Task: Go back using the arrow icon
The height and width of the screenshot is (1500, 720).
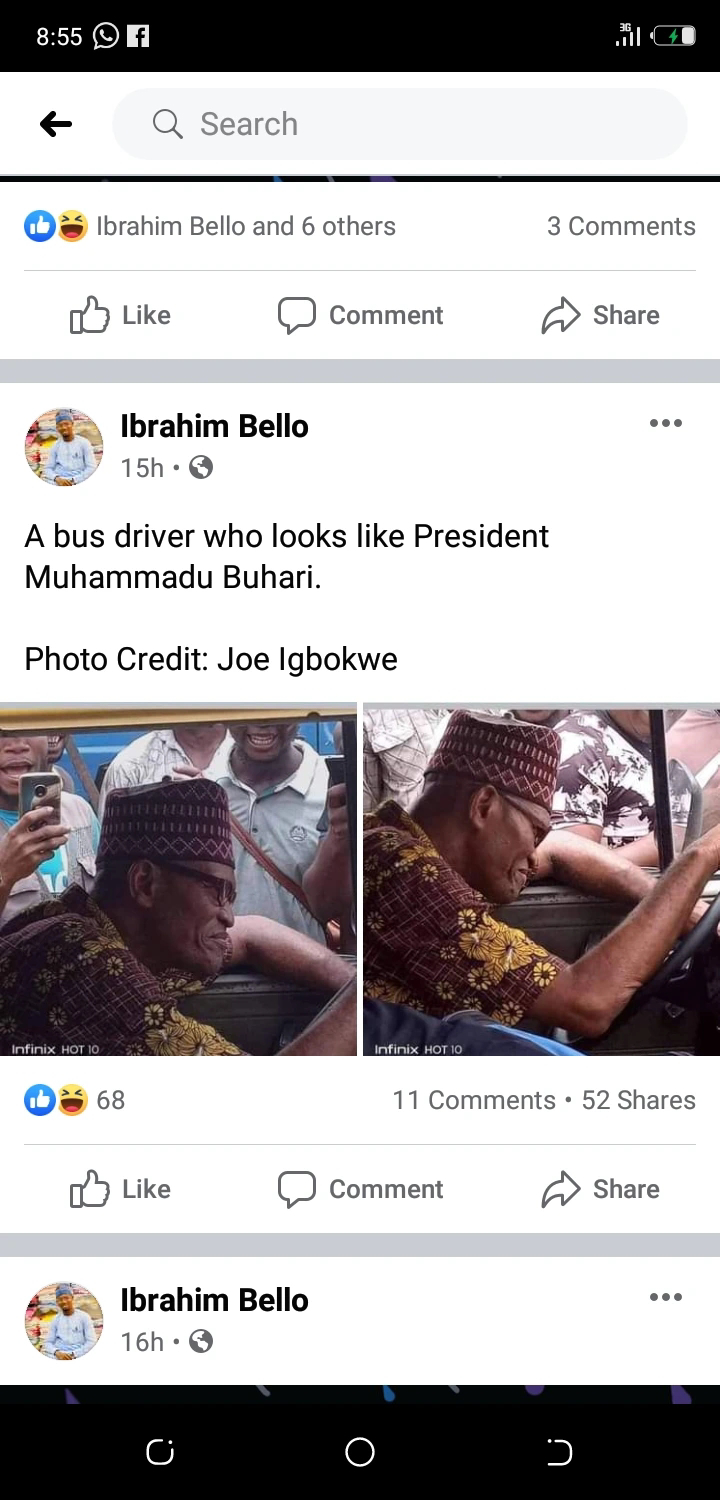Action: click(x=56, y=124)
